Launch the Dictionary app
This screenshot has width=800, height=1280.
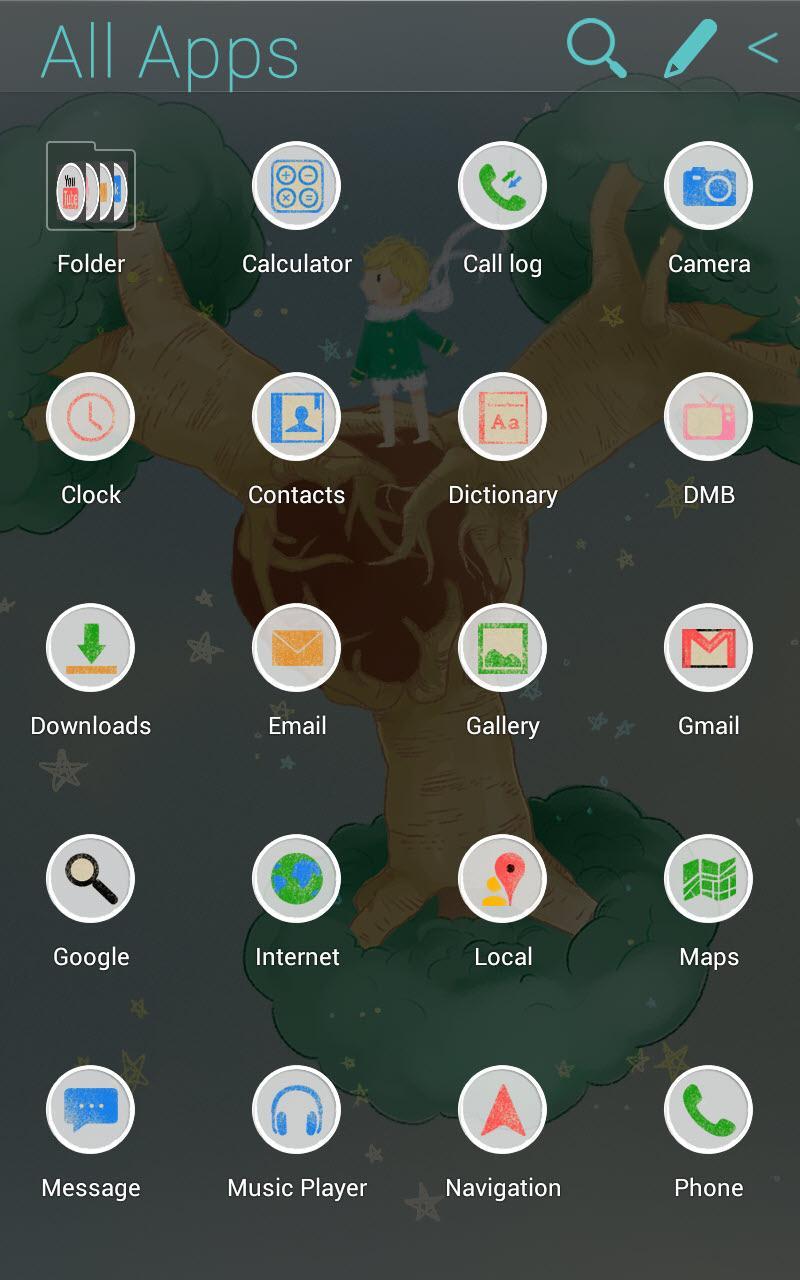(x=503, y=416)
